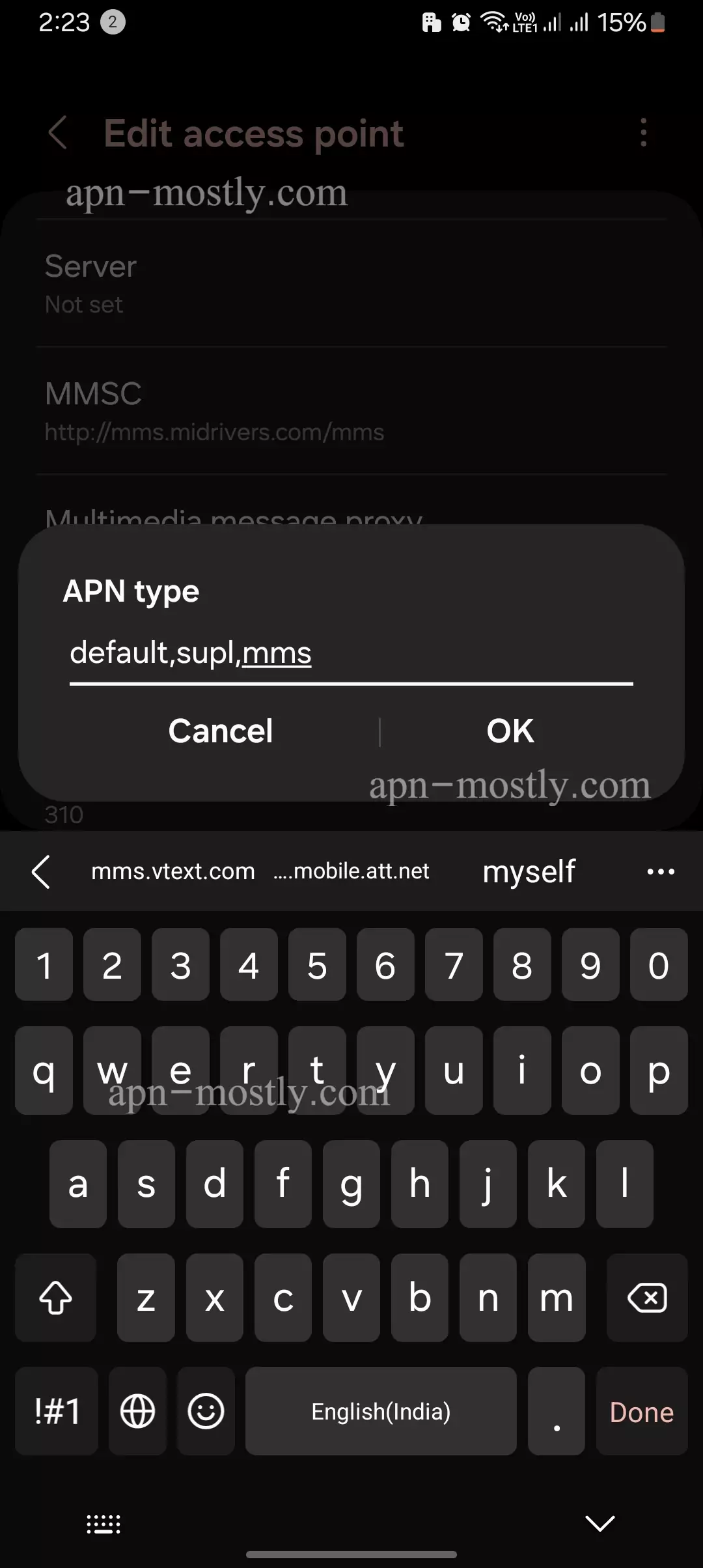Cancel the APN type dialog
The height and width of the screenshot is (1568, 703).
(x=220, y=731)
